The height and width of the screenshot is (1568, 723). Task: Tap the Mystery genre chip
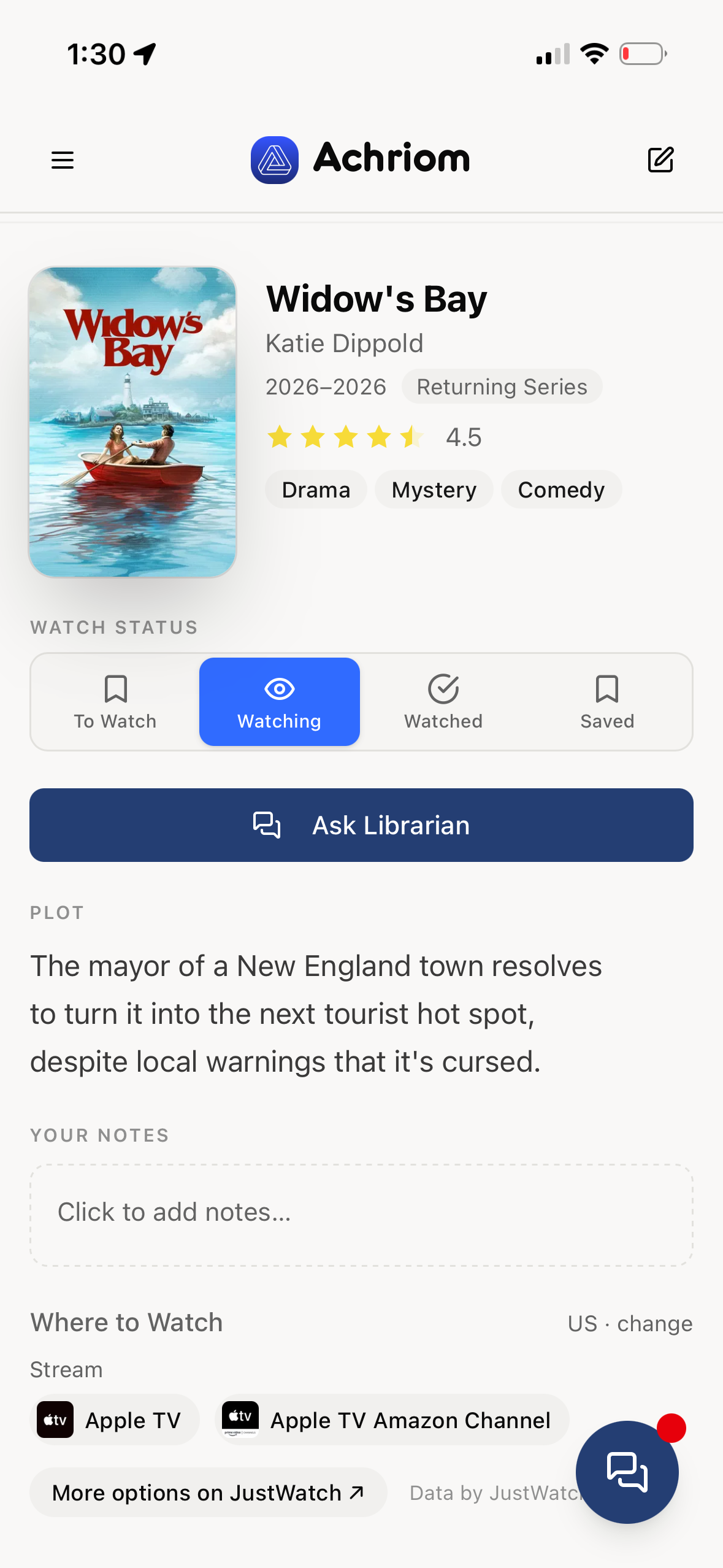[x=434, y=490]
